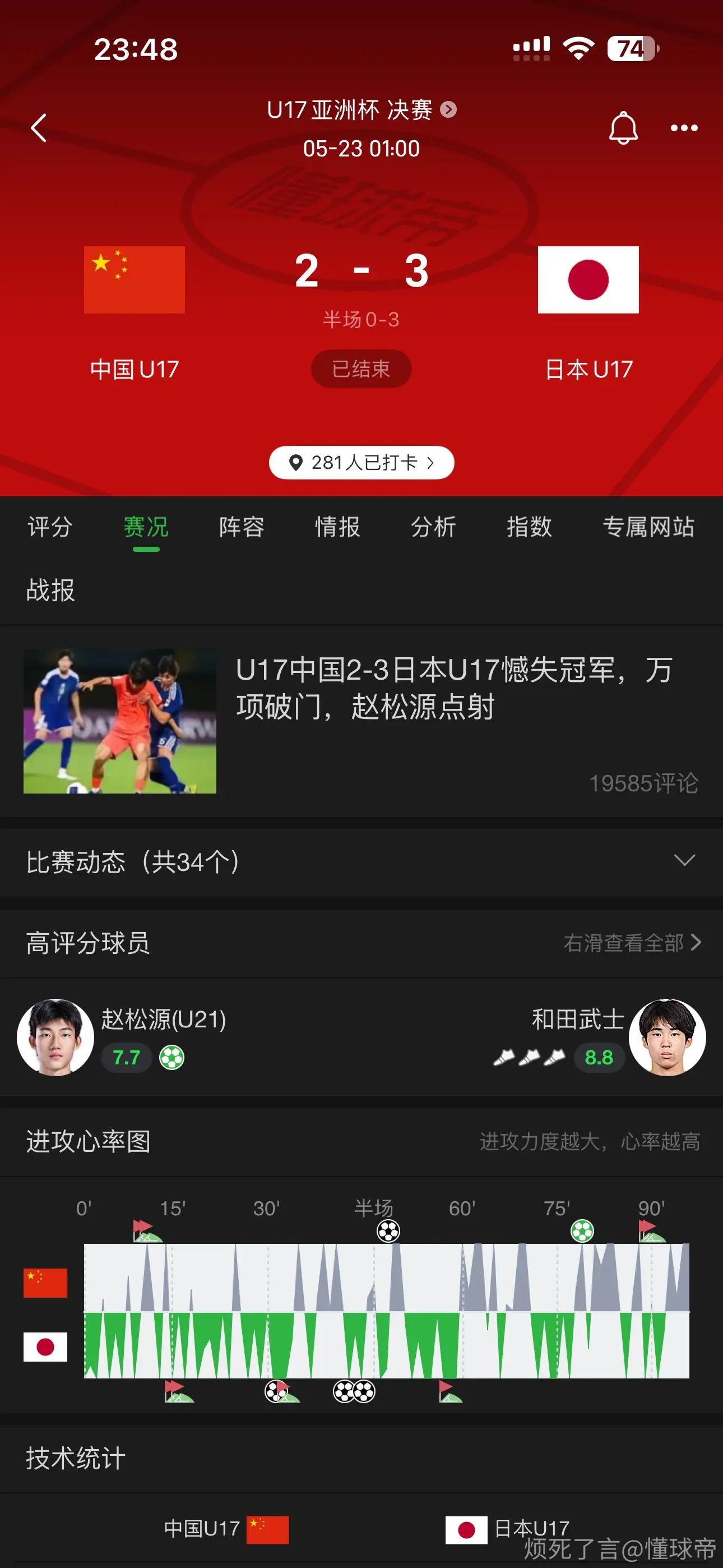Switch to the 阵容 tab
723x1568 pixels.
[x=242, y=527]
